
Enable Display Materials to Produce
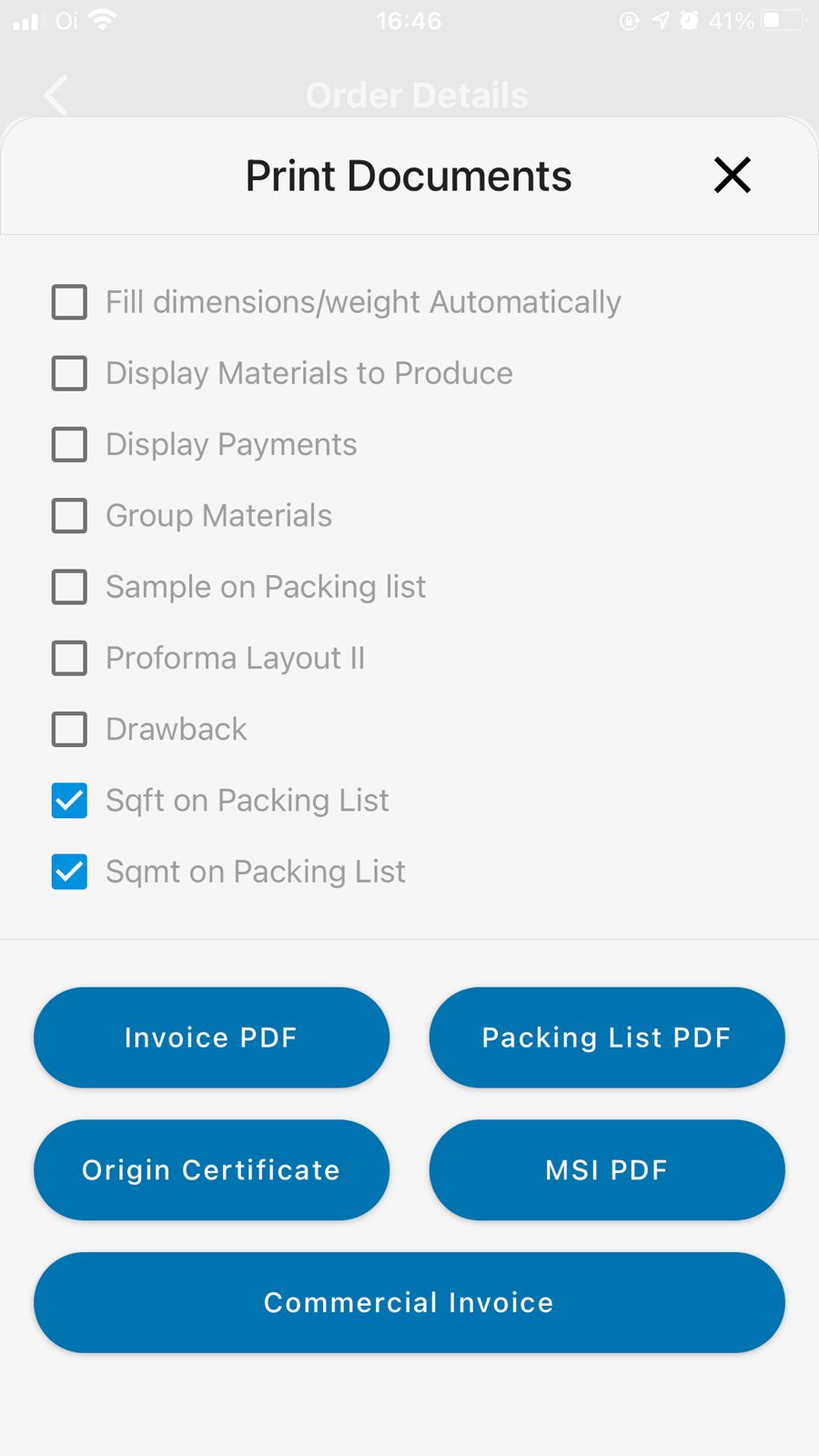[x=69, y=373]
